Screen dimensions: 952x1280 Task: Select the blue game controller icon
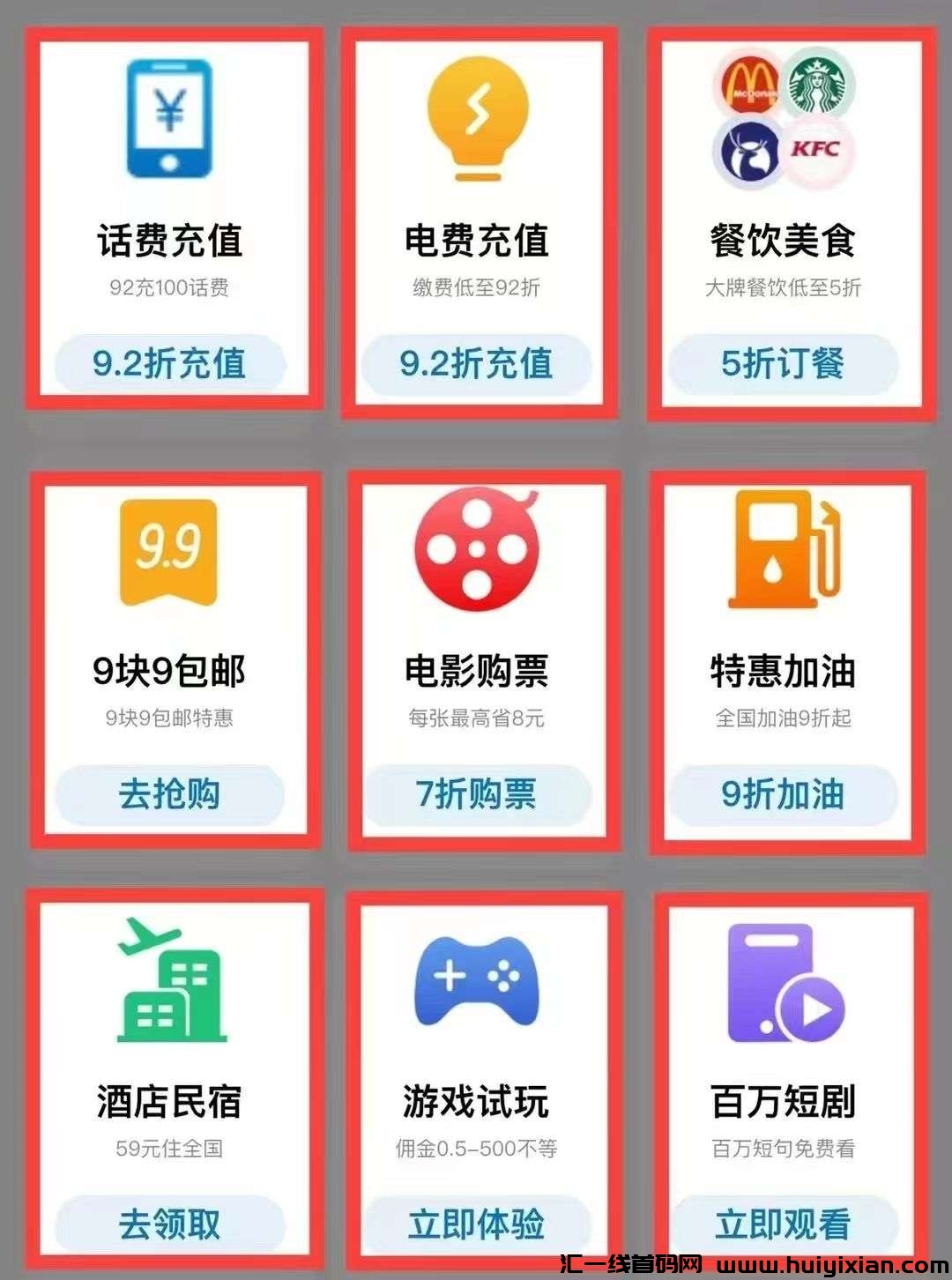(476, 979)
